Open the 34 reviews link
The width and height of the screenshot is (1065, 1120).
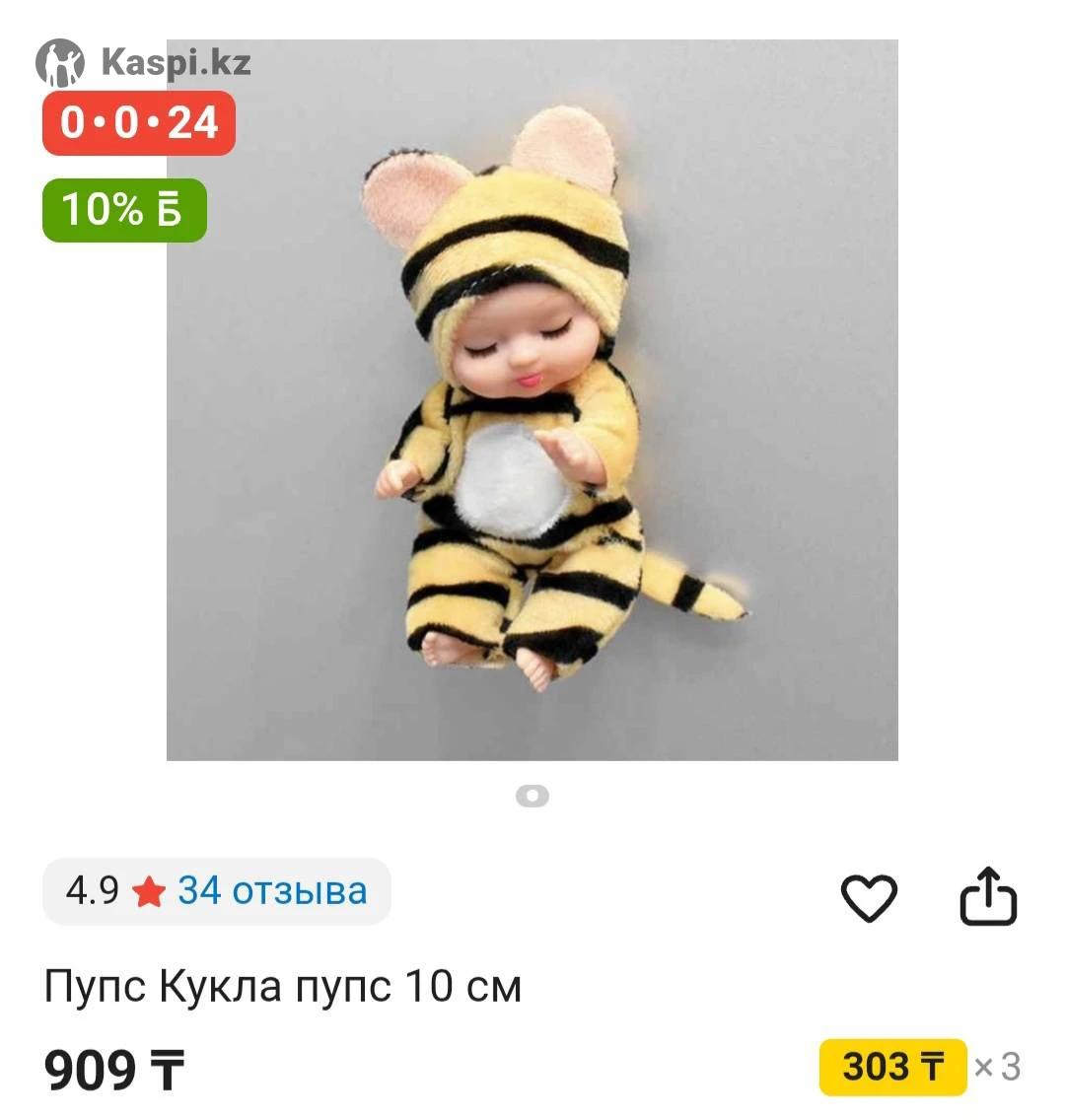(x=272, y=891)
